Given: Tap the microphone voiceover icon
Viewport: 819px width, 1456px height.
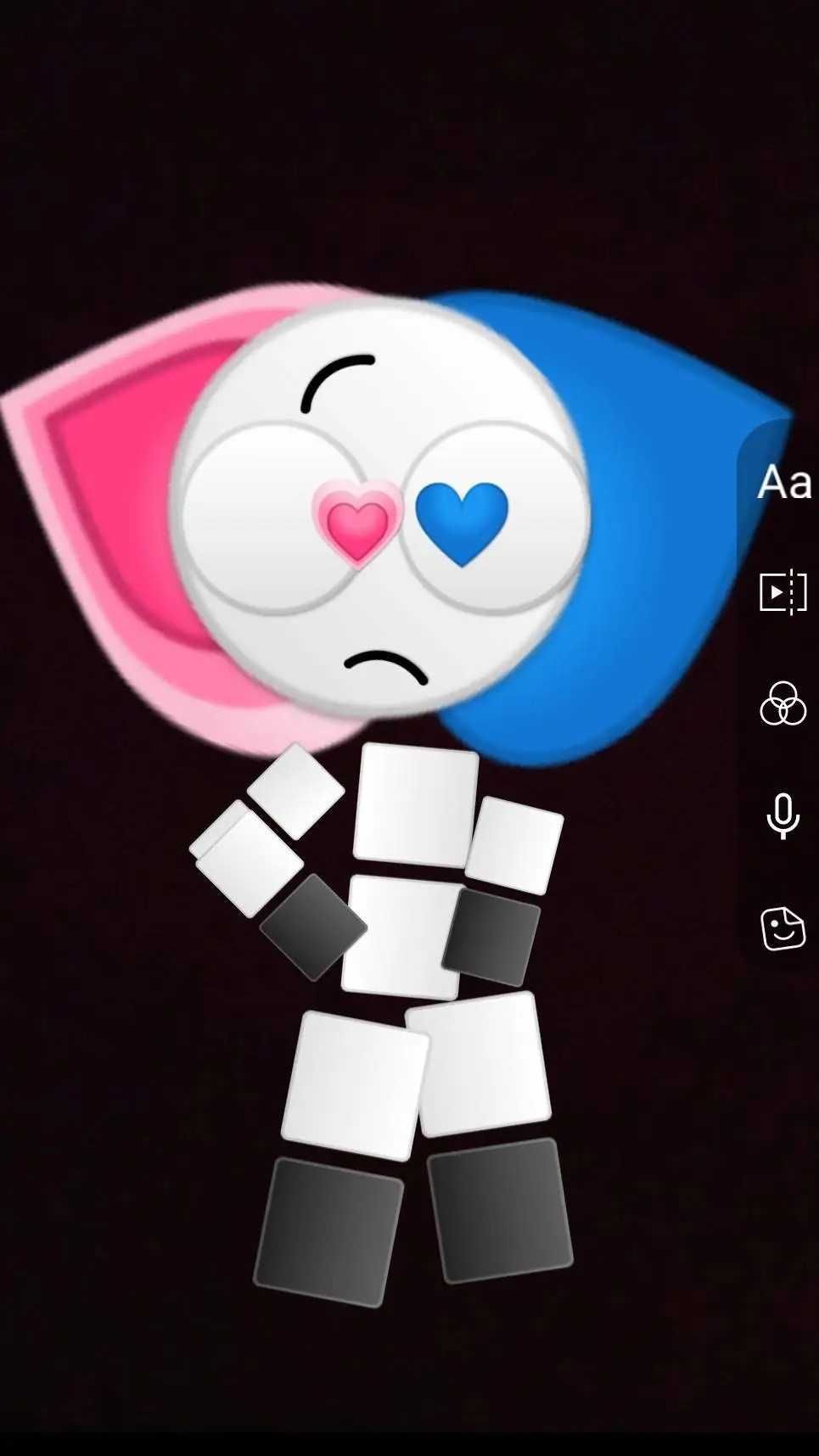Looking at the screenshot, I should tap(783, 816).
